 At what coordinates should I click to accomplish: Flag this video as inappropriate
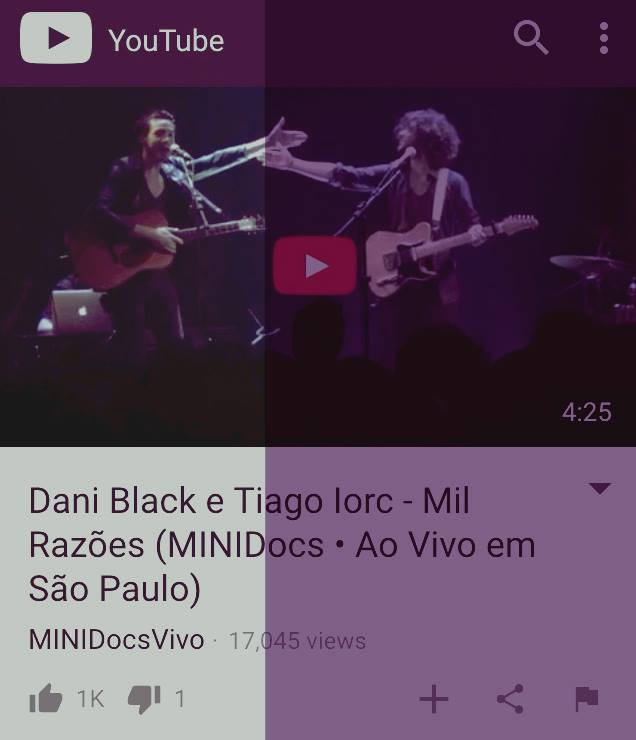(587, 699)
